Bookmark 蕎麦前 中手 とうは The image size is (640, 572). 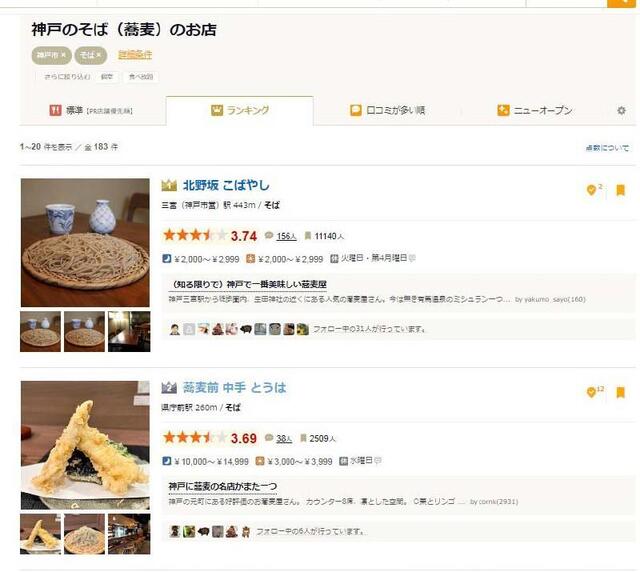(620, 392)
